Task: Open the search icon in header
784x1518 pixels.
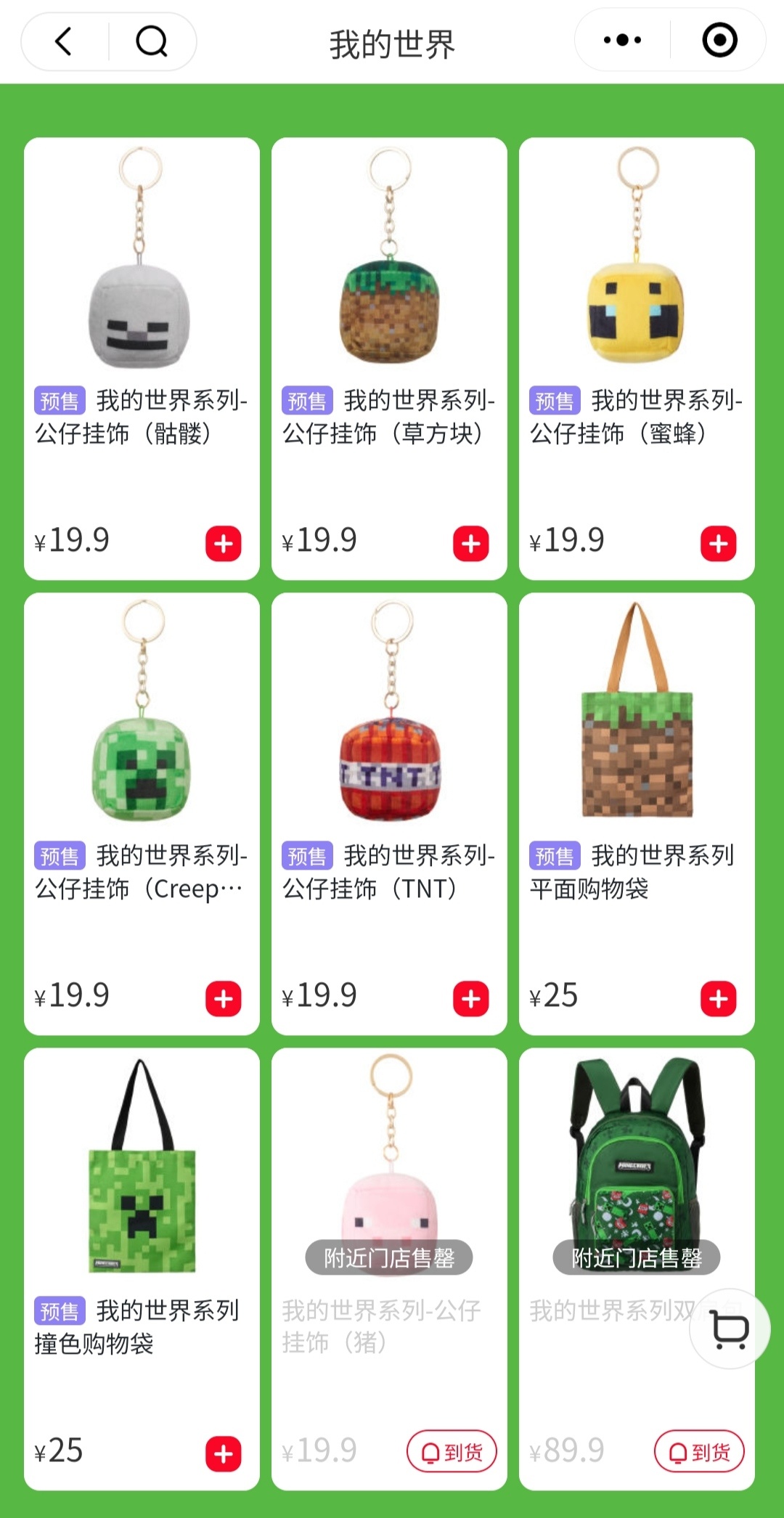Action: pos(152,41)
